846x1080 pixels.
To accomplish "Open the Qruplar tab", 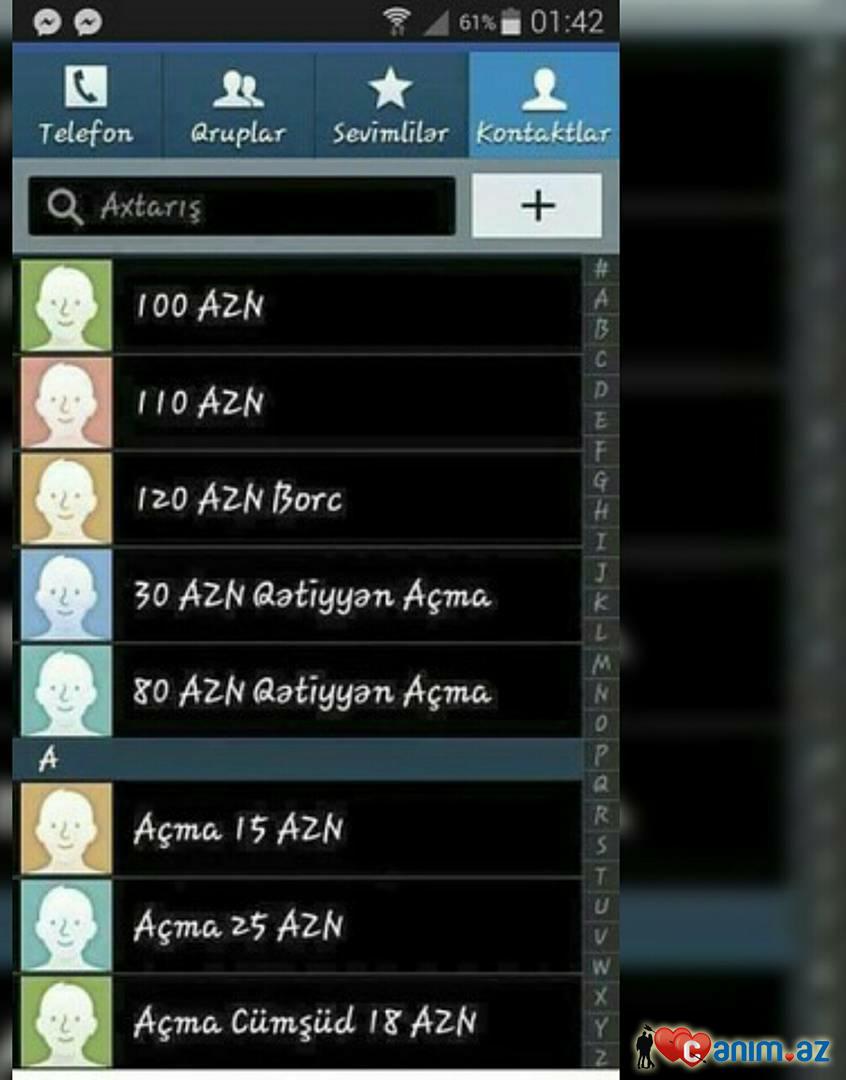I will click(238, 105).
